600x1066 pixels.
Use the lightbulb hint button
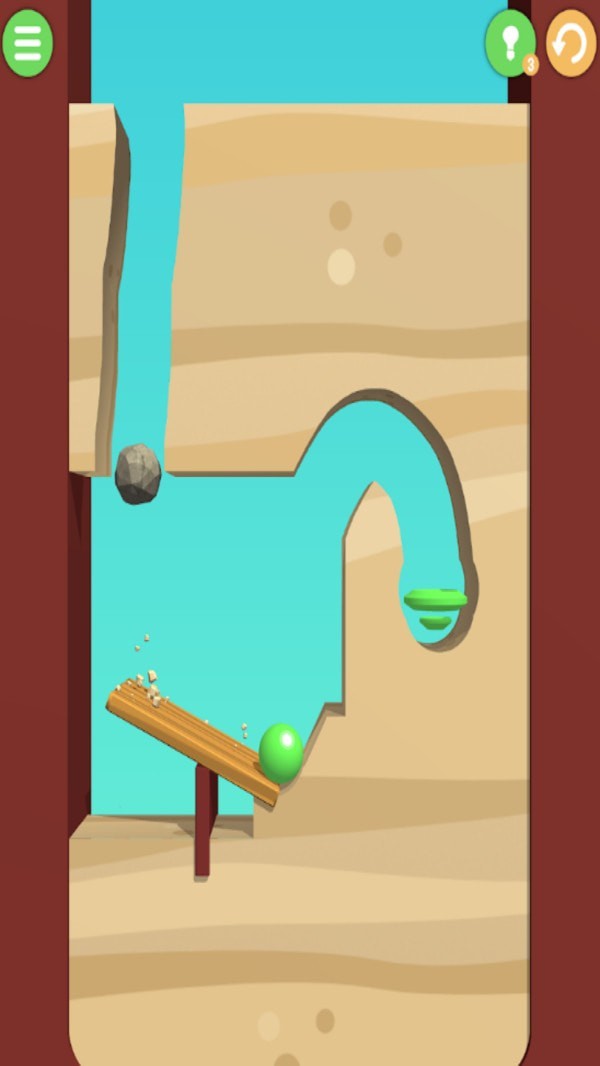click(510, 43)
